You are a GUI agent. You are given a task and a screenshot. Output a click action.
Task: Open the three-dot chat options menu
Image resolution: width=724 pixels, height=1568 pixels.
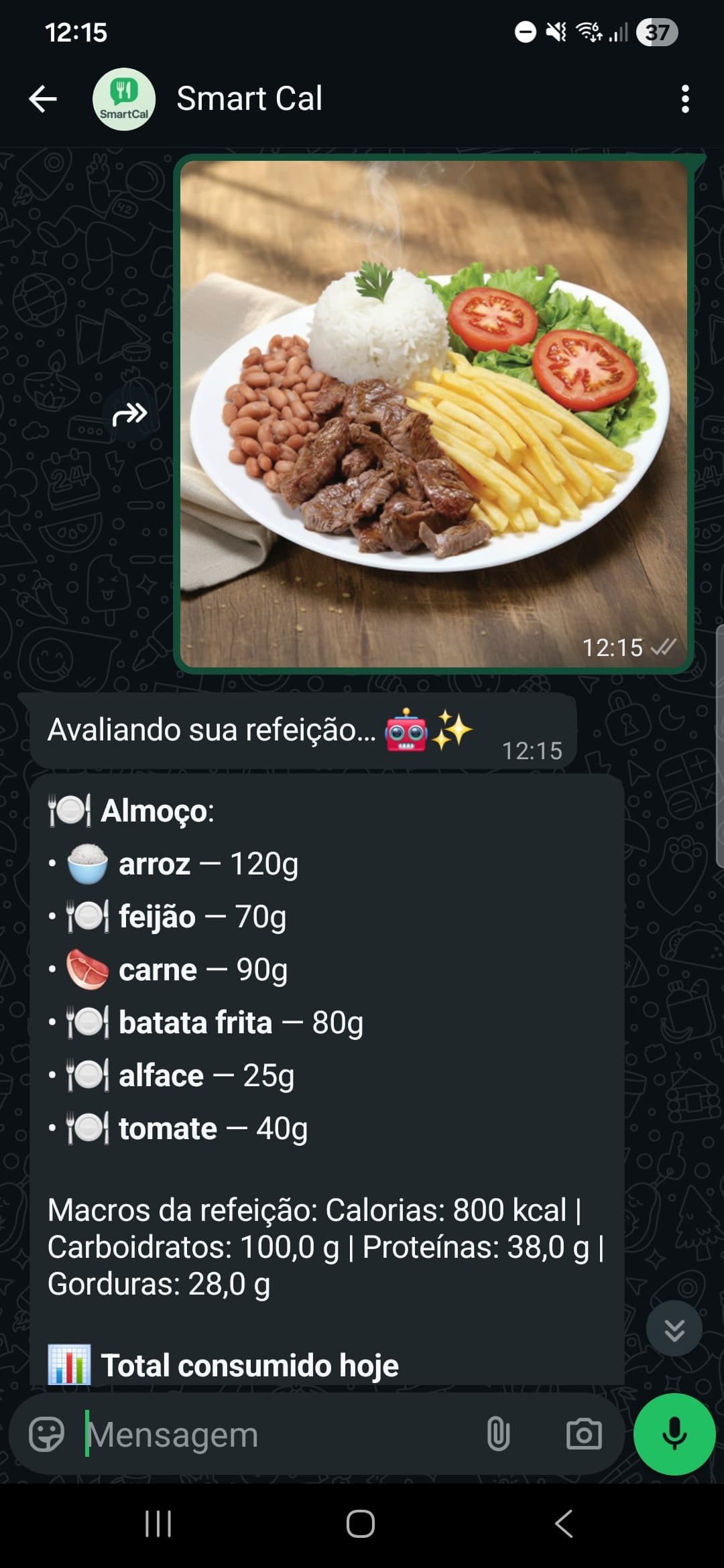[684, 99]
